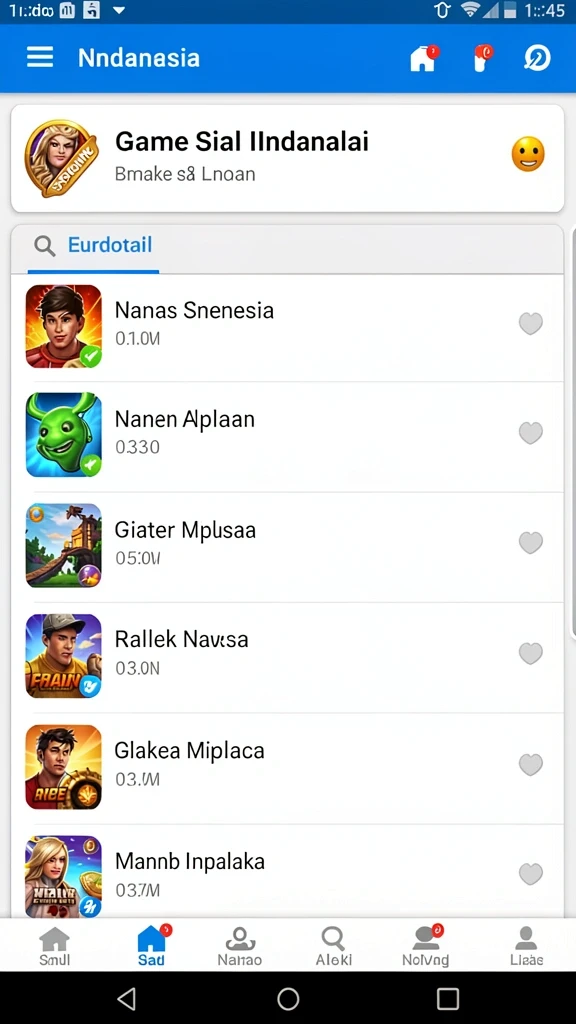Go back with the system back button
576x1024 pixels.
[126, 999]
